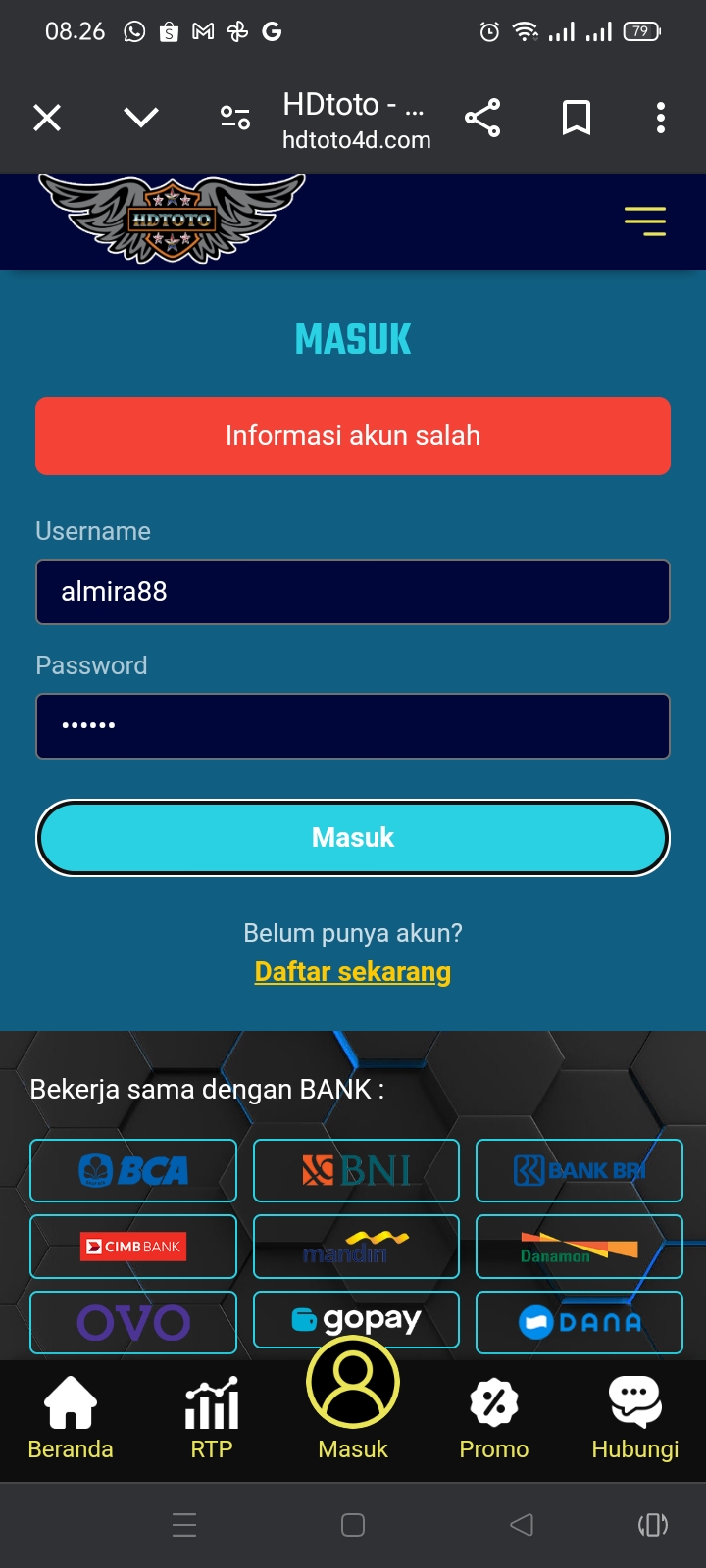Focus the Password field
The width and height of the screenshot is (706, 1568).
pyautogui.click(x=353, y=726)
